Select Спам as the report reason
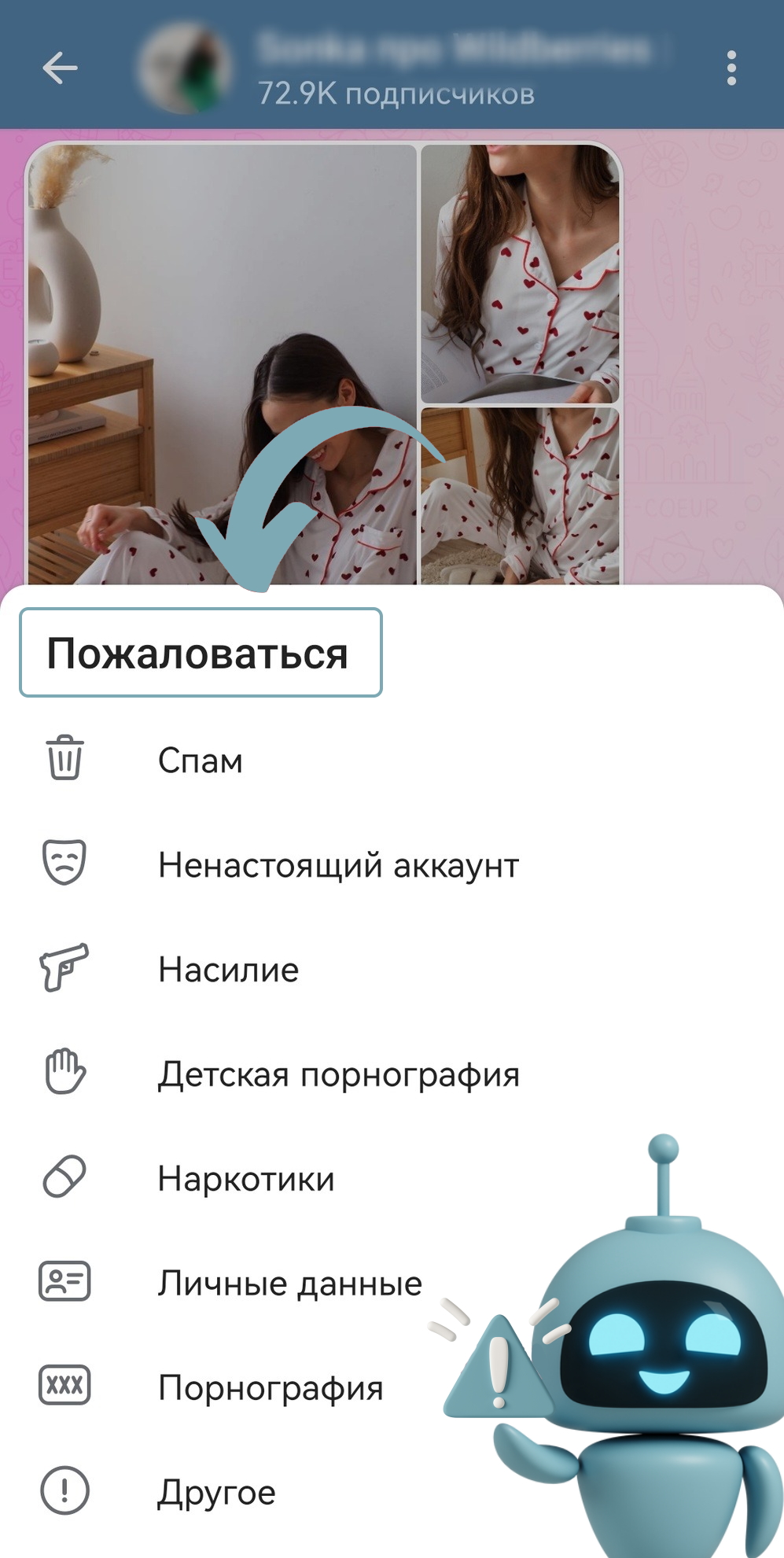This screenshot has width=784, height=1558. point(200,761)
